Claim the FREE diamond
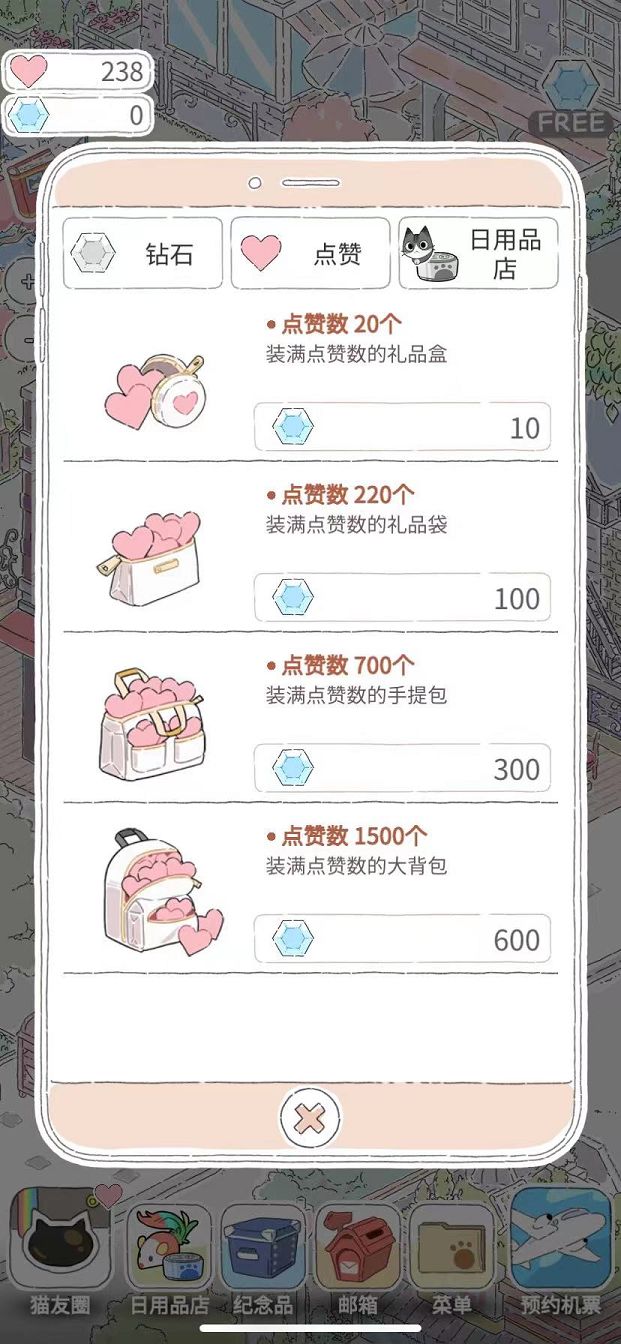621x1344 pixels. click(573, 97)
